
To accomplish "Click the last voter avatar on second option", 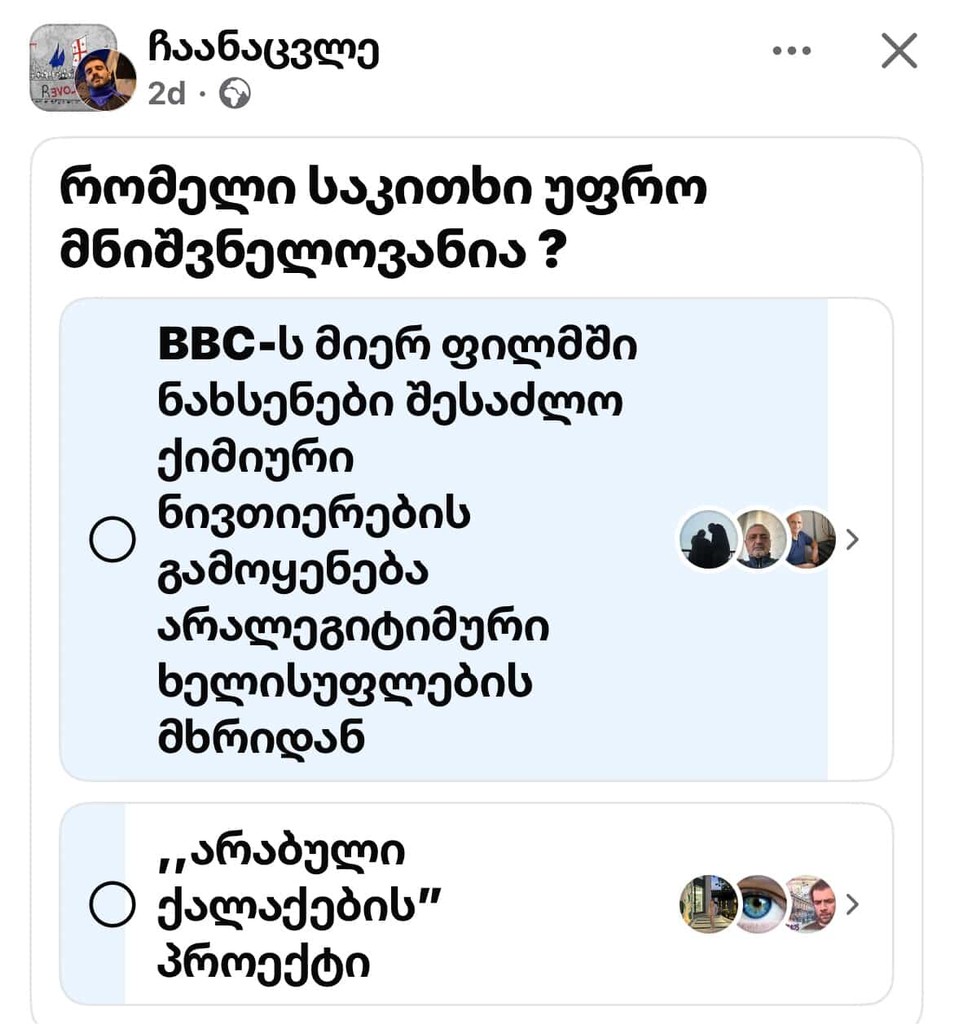I will 810,902.
